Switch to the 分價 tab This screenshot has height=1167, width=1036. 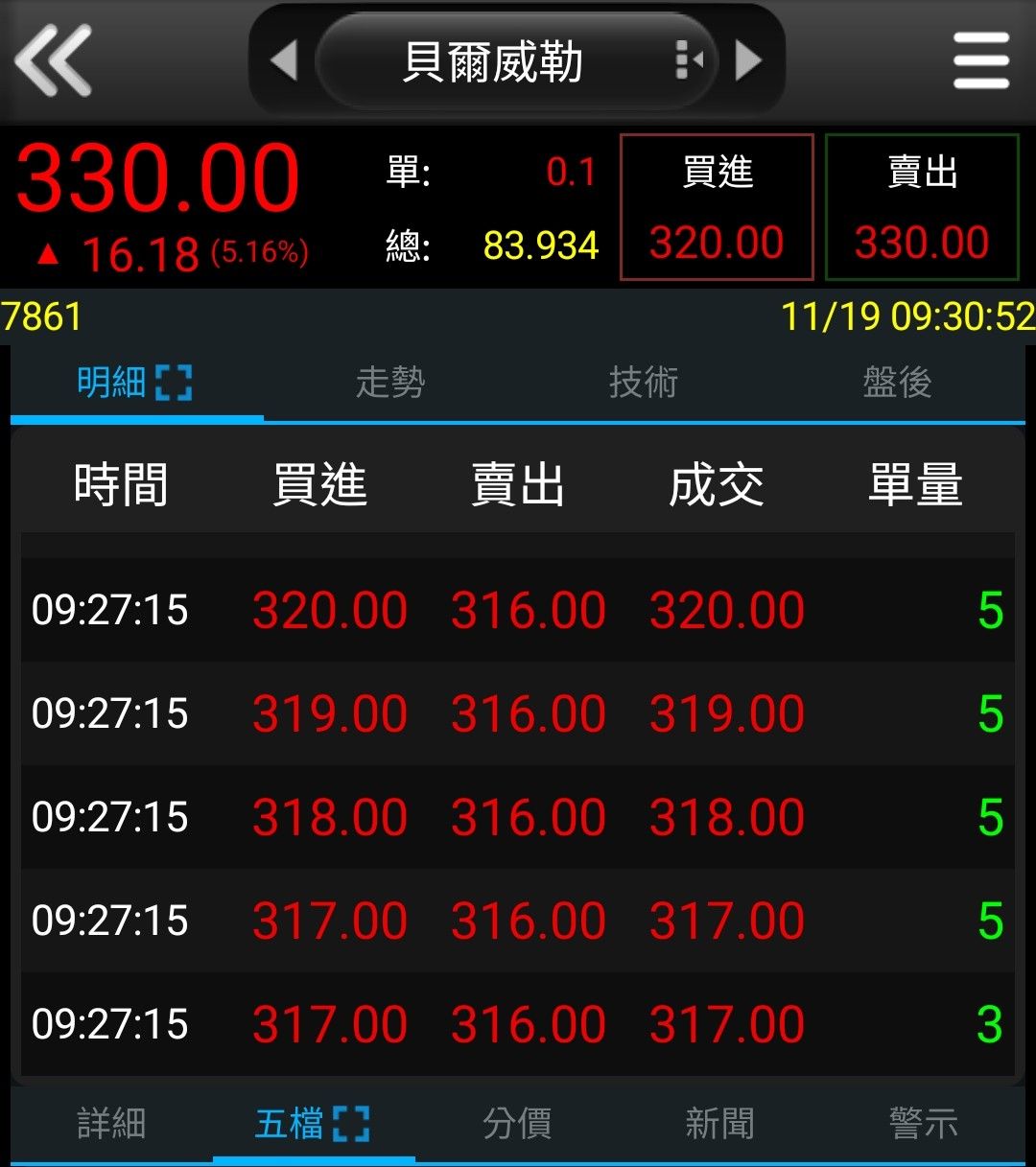point(517,1123)
